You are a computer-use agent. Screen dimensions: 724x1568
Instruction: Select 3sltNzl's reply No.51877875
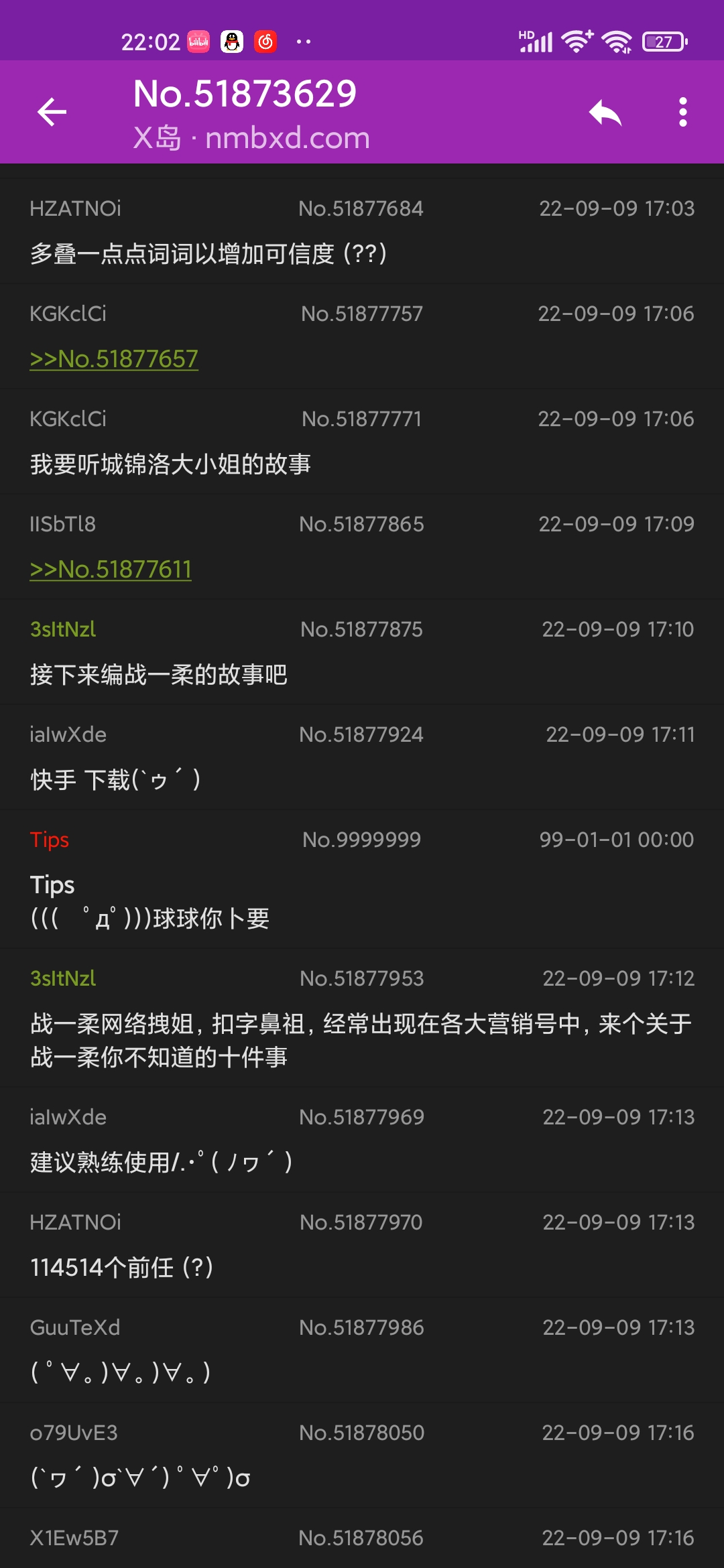[362, 652]
